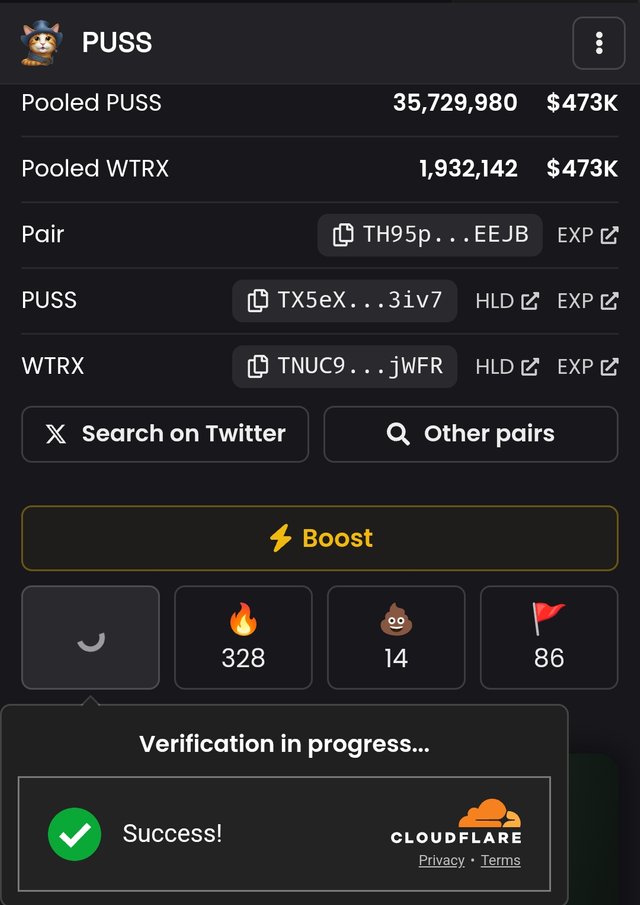React with the red flag
The height and width of the screenshot is (905, 640).
549,637
